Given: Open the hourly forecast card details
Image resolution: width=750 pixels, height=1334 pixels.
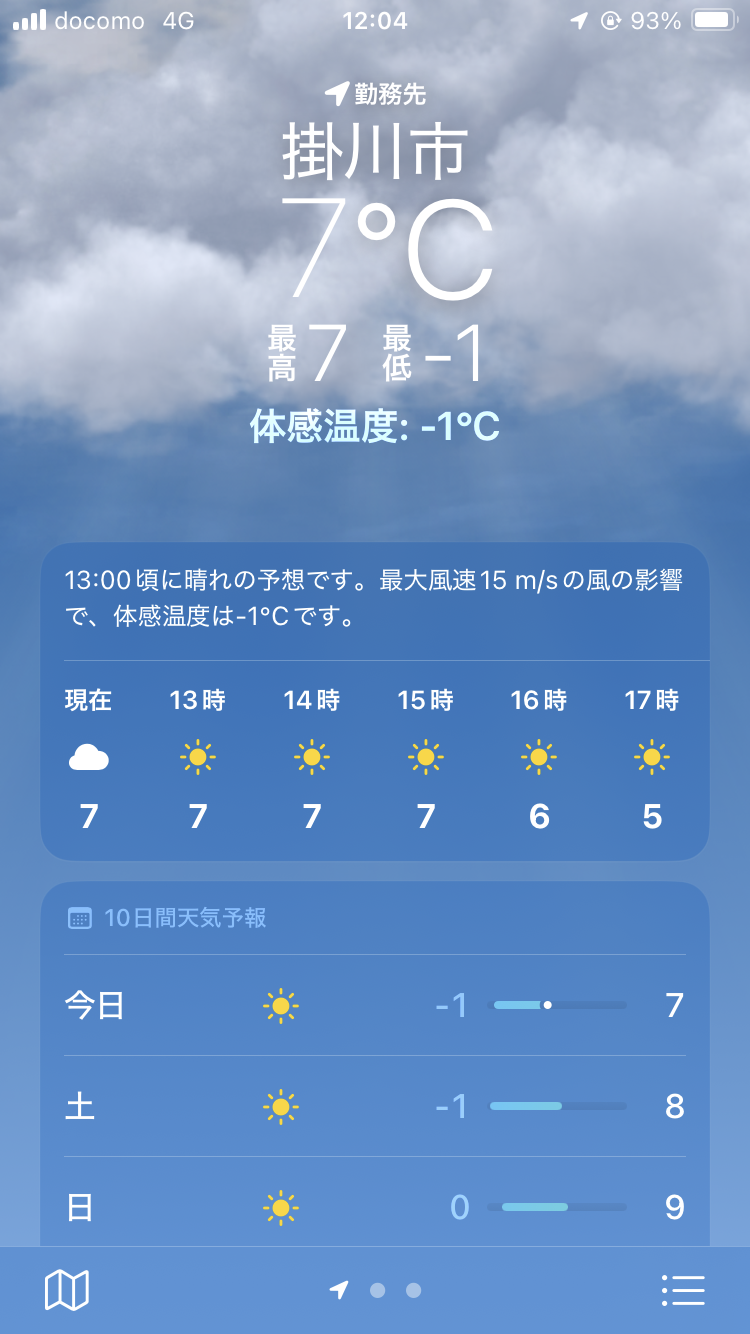Looking at the screenshot, I should click(x=375, y=760).
